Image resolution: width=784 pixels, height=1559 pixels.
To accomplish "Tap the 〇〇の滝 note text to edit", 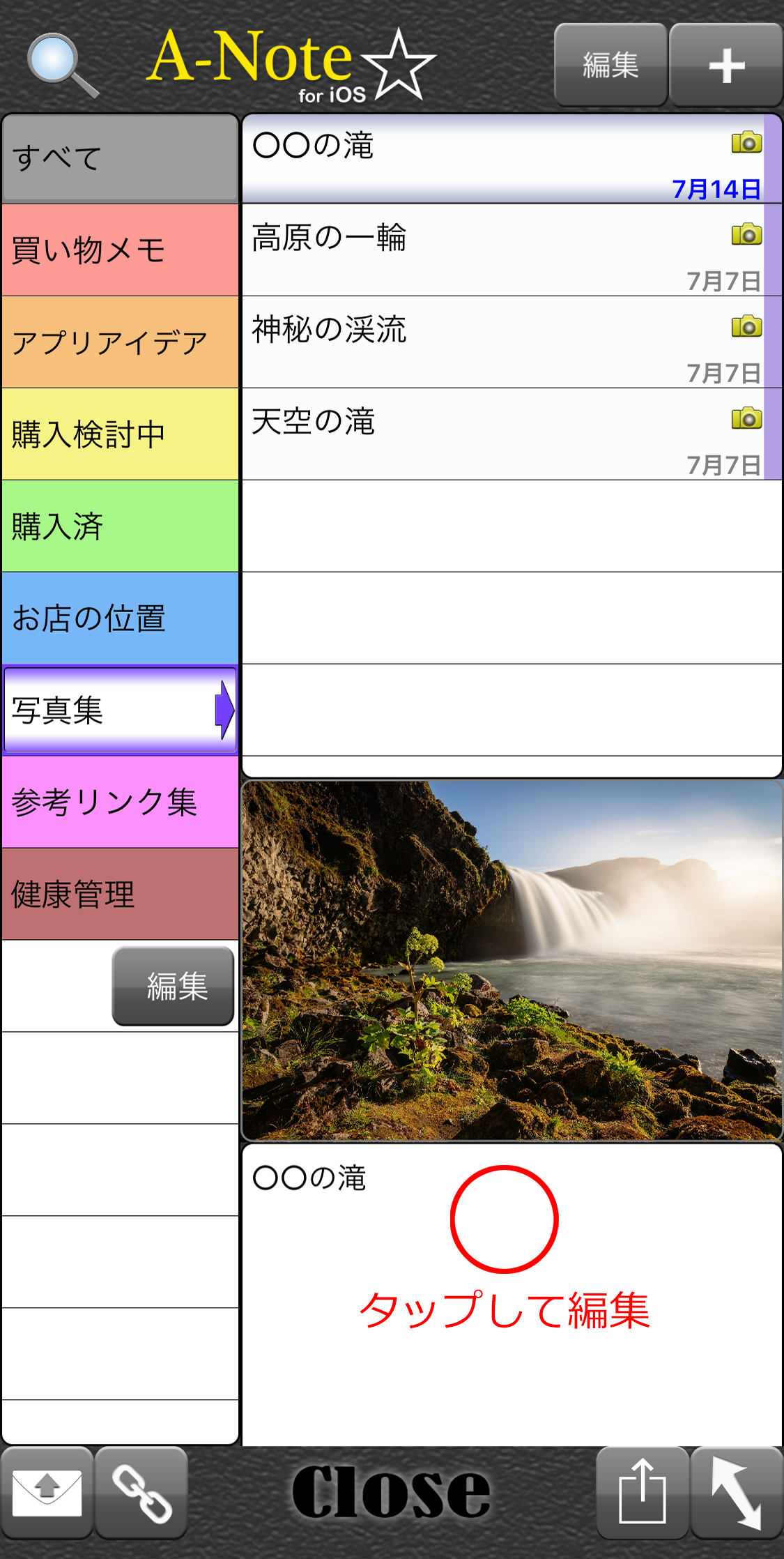I will pyautogui.click(x=512, y=1290).
